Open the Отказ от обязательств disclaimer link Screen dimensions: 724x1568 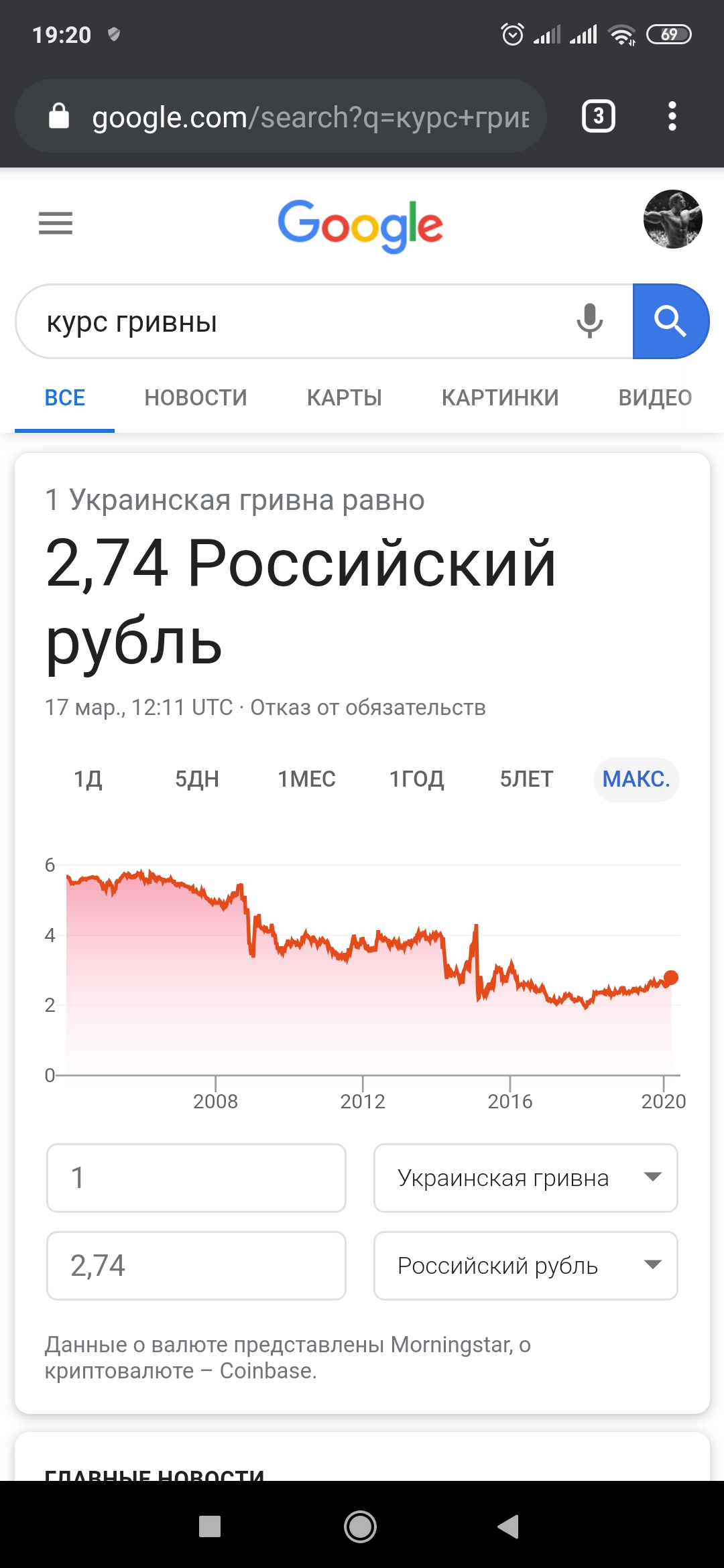[368, 708]
